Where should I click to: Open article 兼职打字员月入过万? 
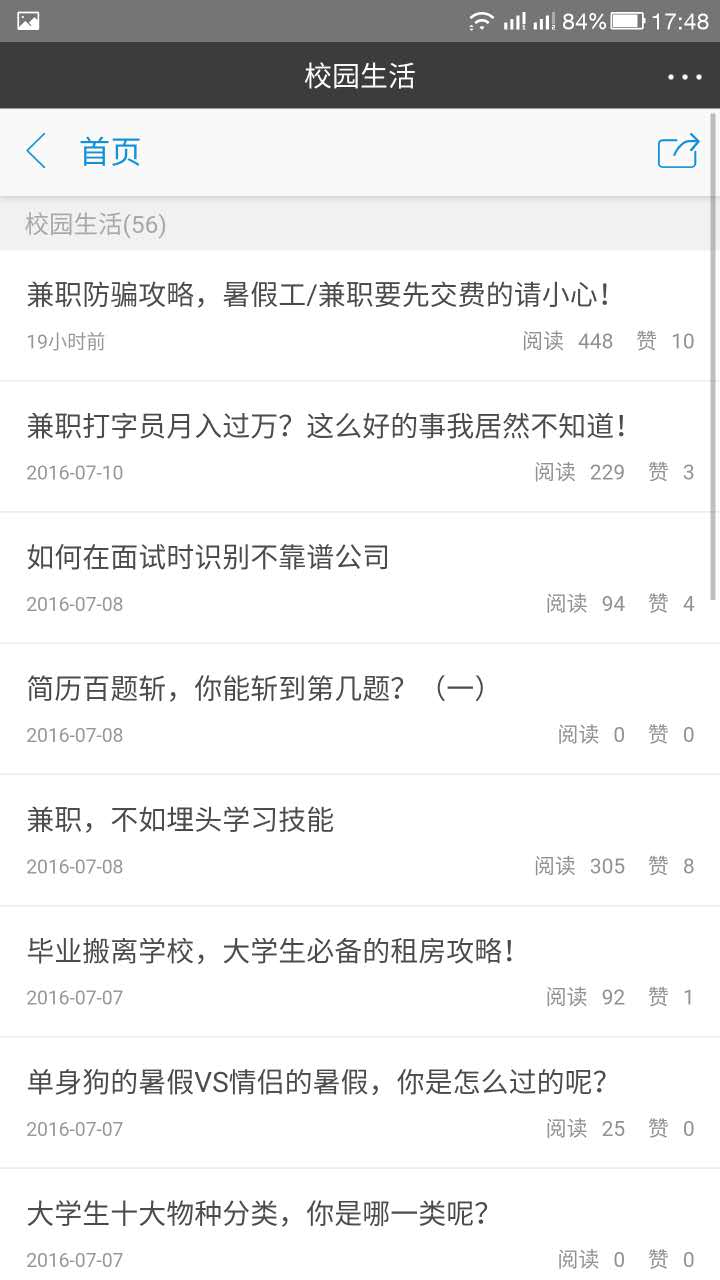click(327, 427)
